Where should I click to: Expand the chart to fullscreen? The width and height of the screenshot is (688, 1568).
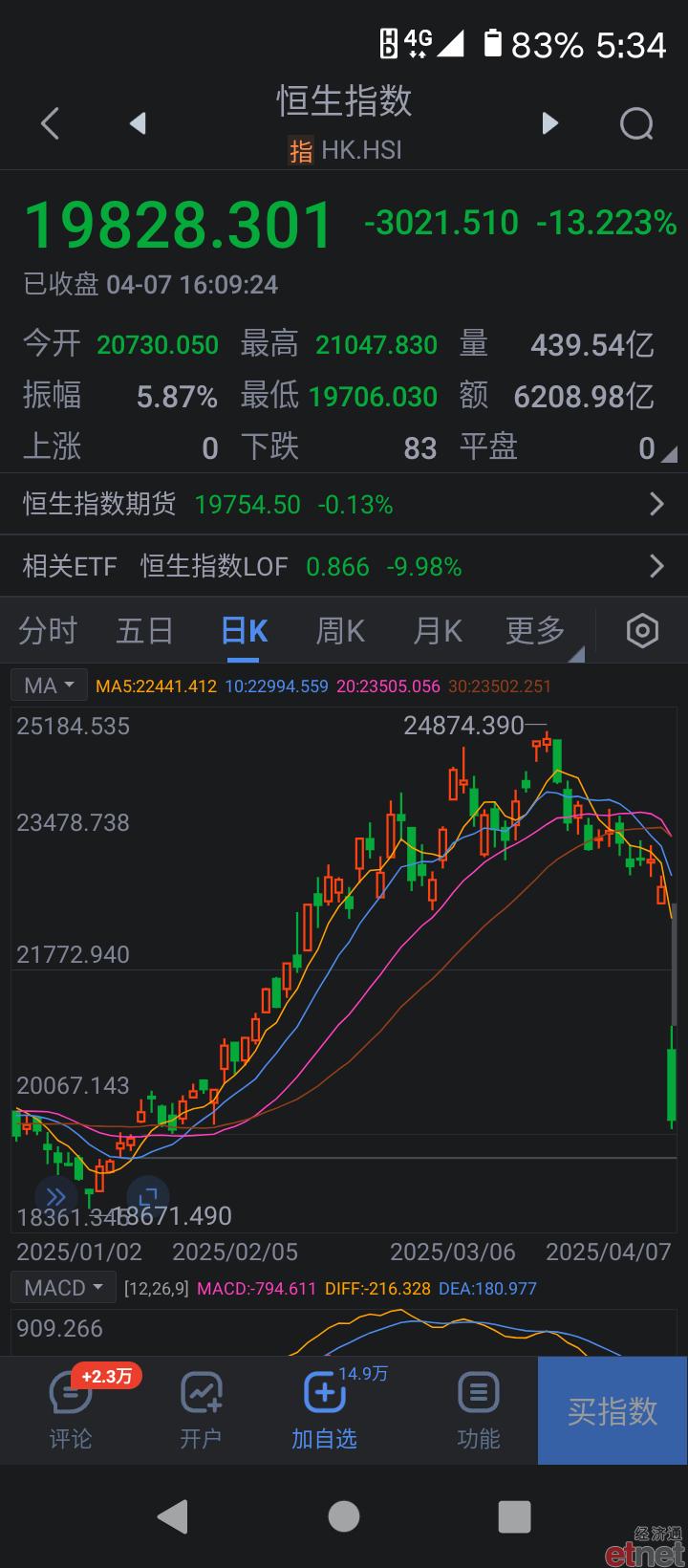pyautogui.click(x=148, y=1197)
